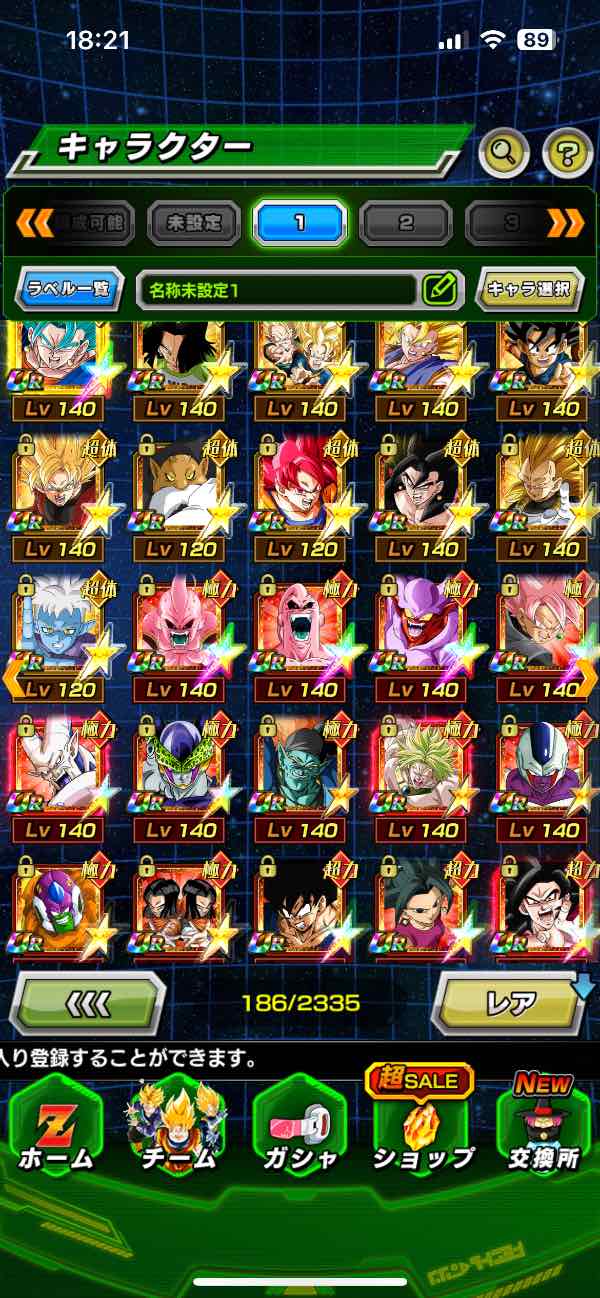Switch to label tab 1
The image size is (600, 1298).
click(x=299, y=223)
